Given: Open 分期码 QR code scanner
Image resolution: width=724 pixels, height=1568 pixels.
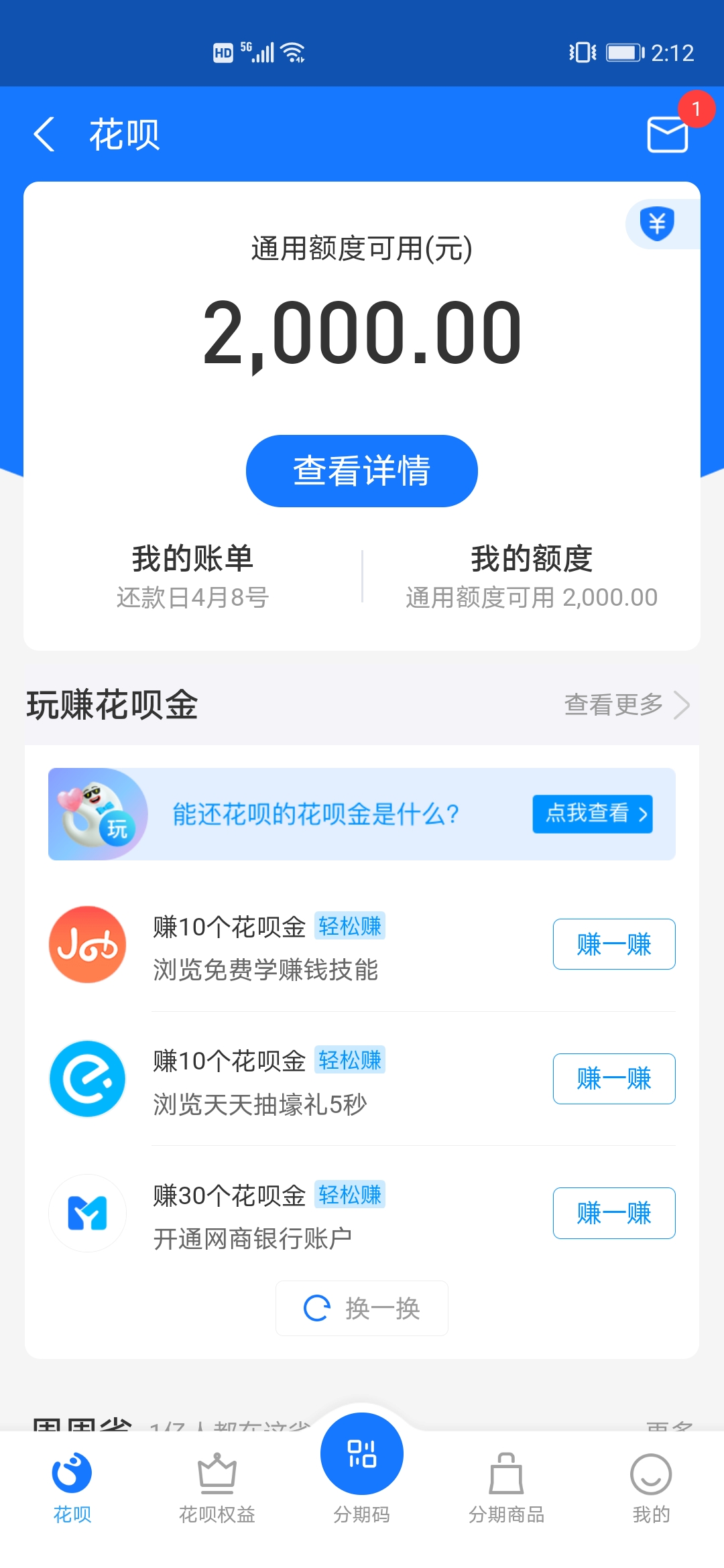Looking at the screenshot, I should [362, 1454].
